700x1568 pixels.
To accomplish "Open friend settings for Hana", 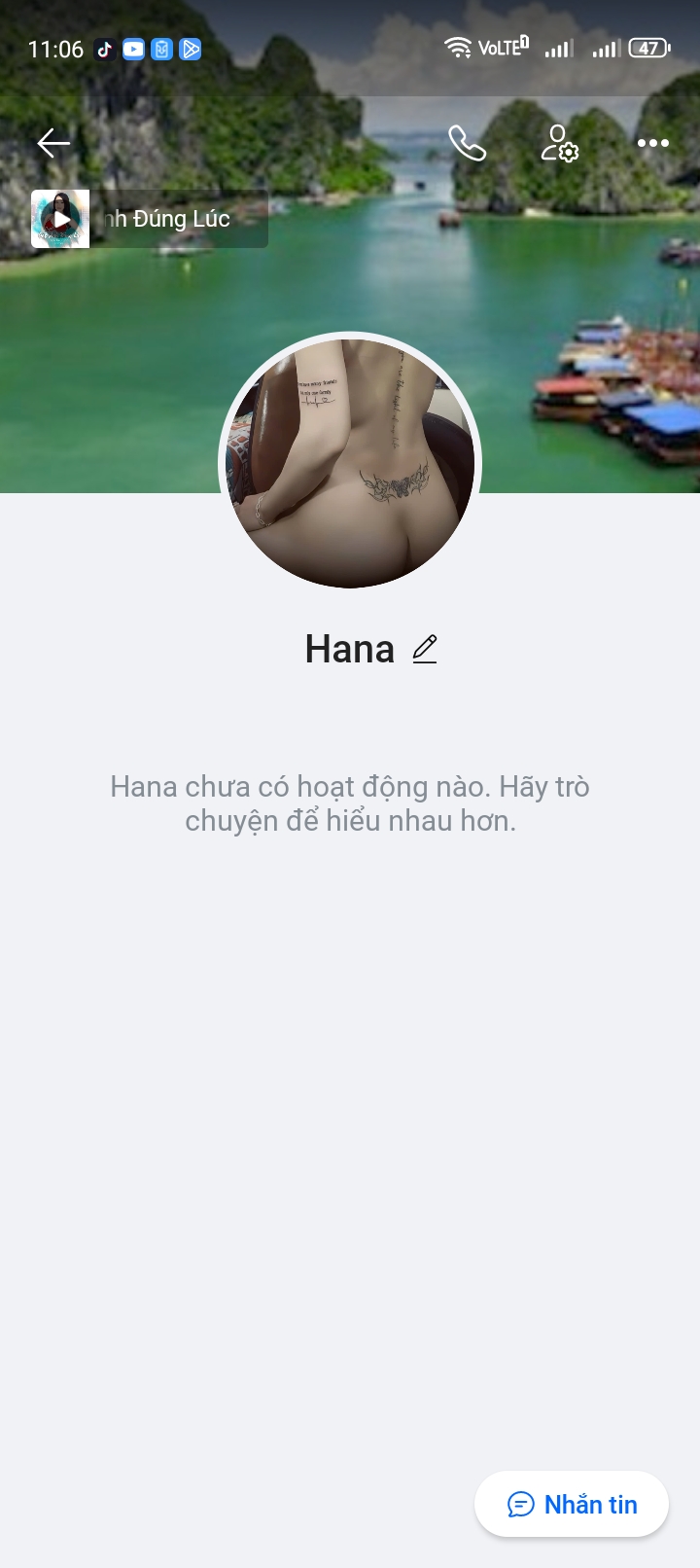I will click(x=559, y=144).
